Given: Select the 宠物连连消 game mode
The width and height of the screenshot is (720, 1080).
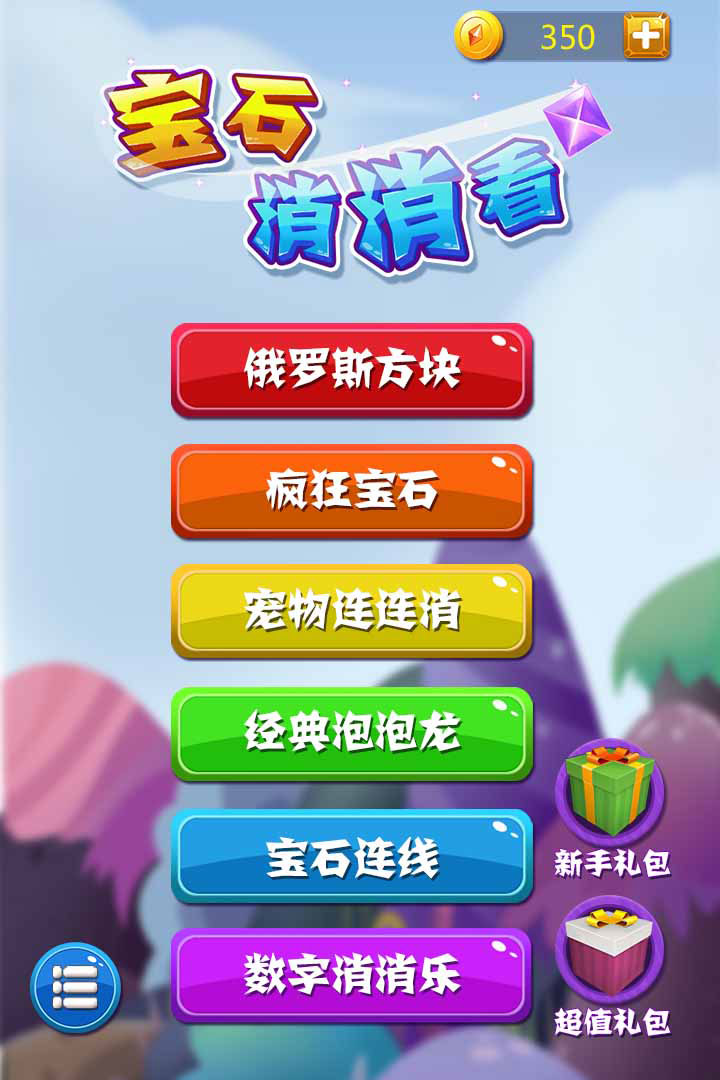Looking at the screenshot, I should click(x=351, y=611).
